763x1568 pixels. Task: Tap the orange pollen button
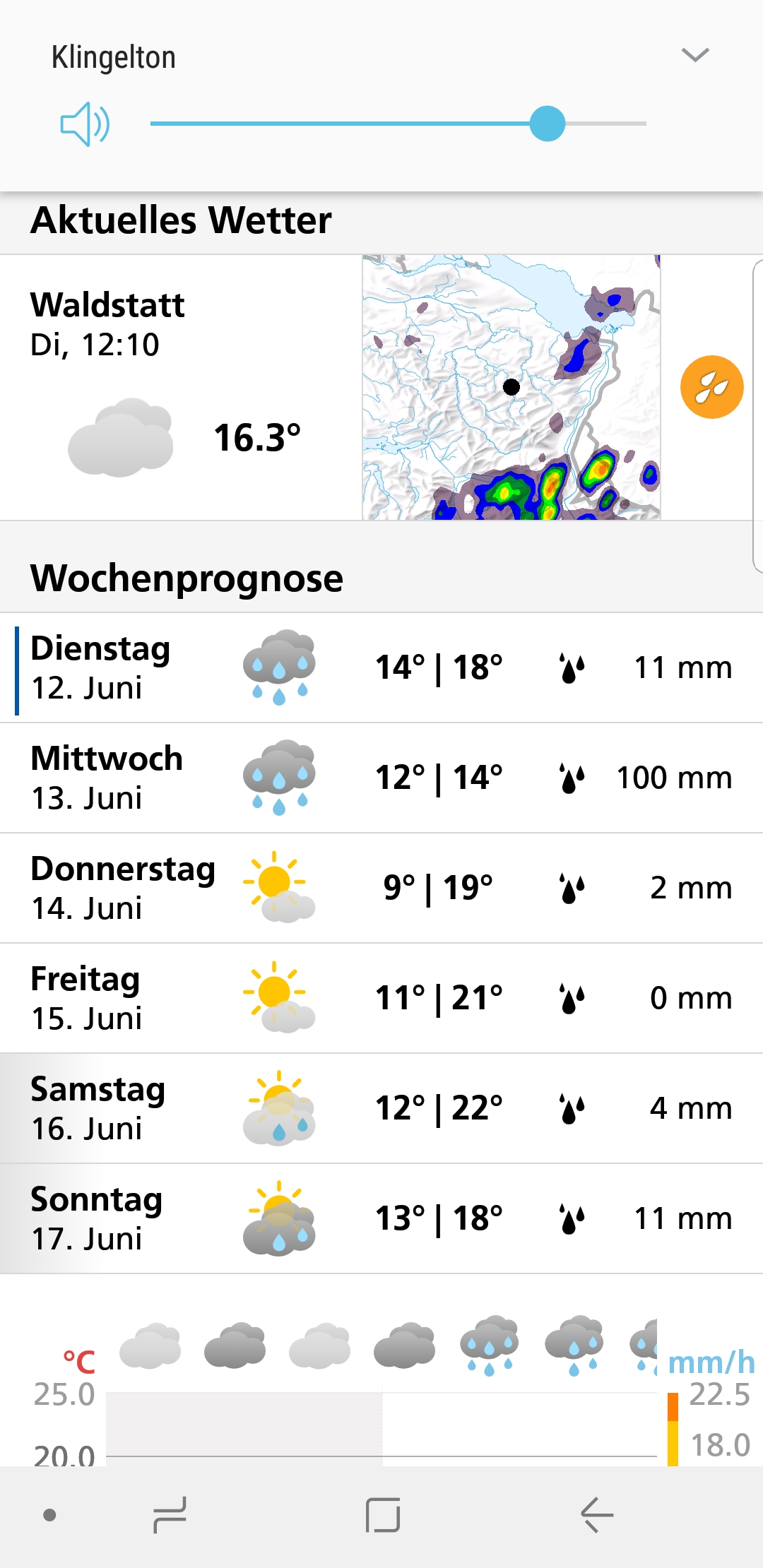point(711,387)
